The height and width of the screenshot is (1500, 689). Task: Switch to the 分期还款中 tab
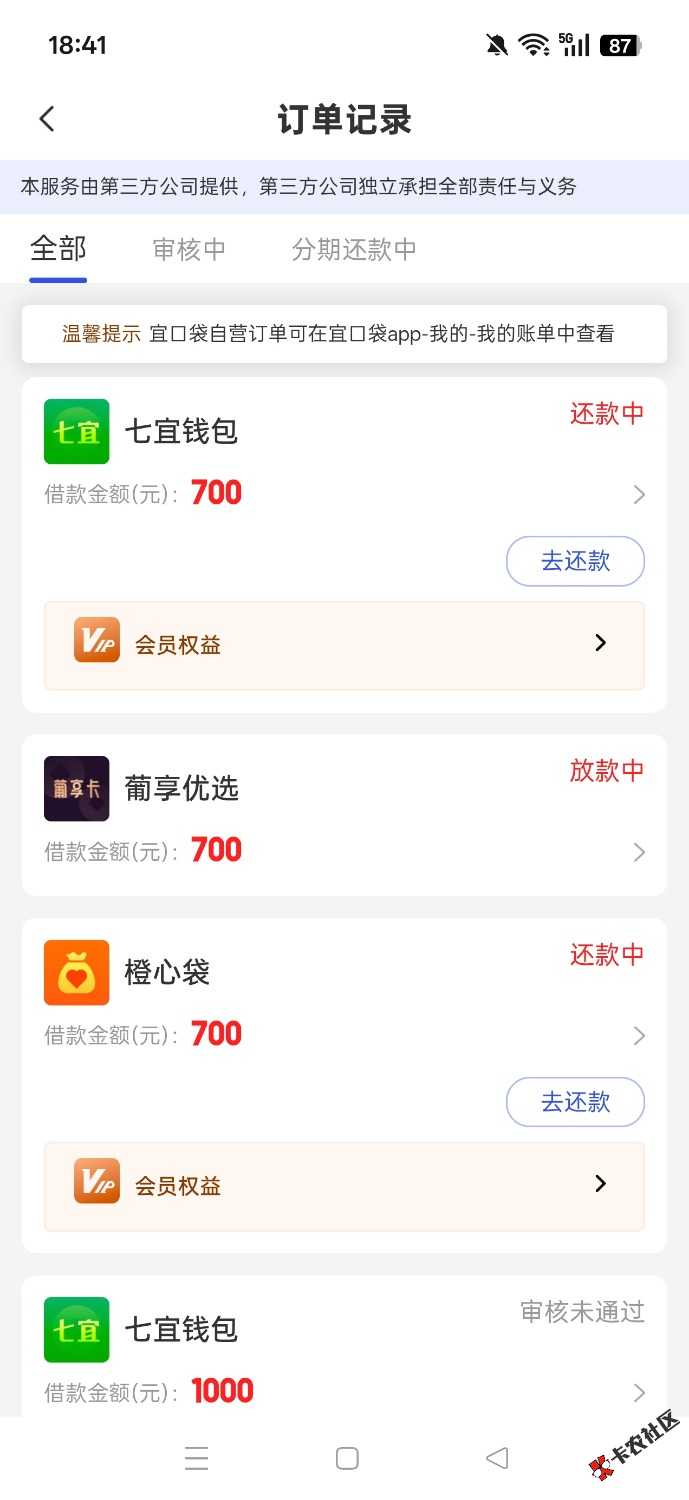[354, 249]
